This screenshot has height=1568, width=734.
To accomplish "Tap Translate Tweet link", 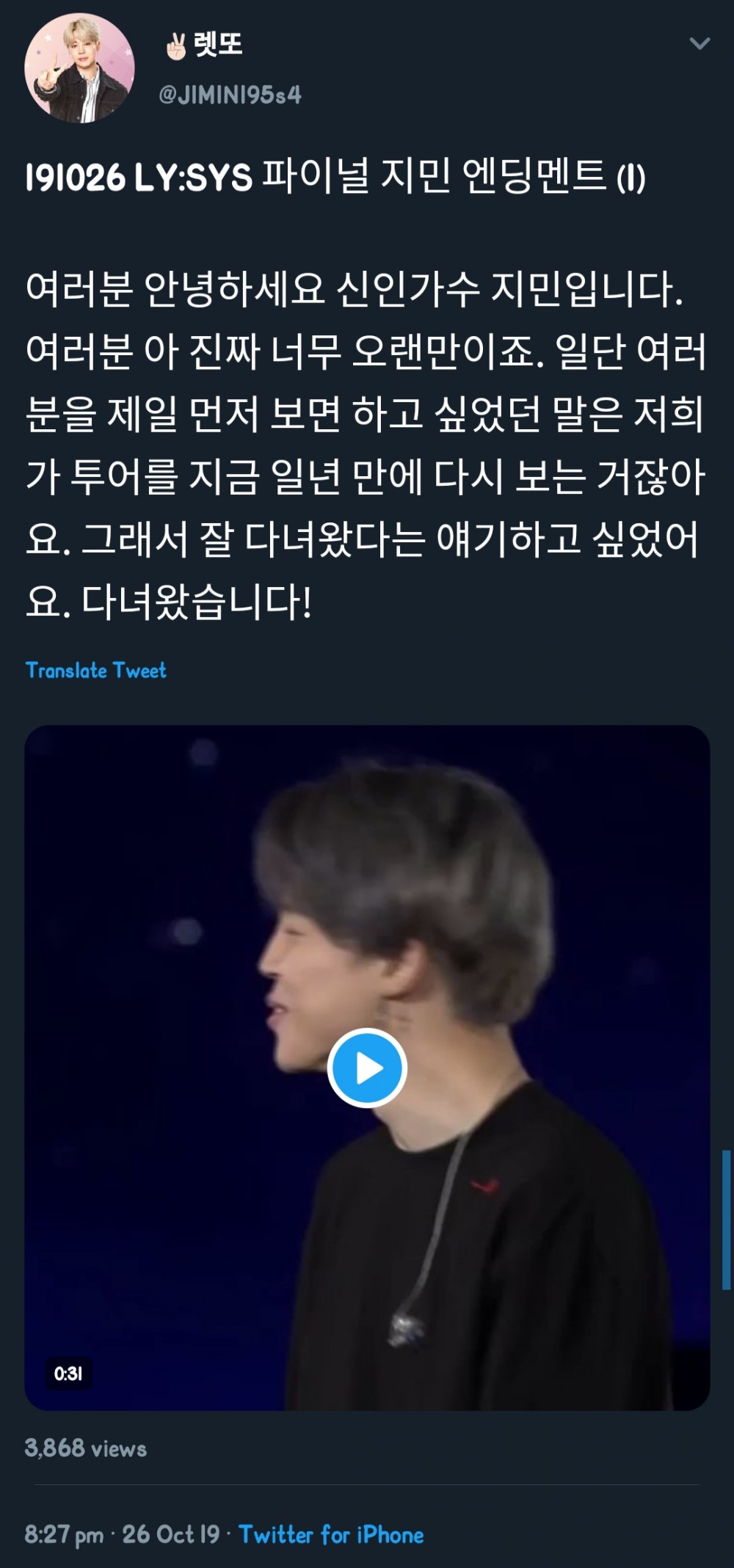I will coord(96,670).
